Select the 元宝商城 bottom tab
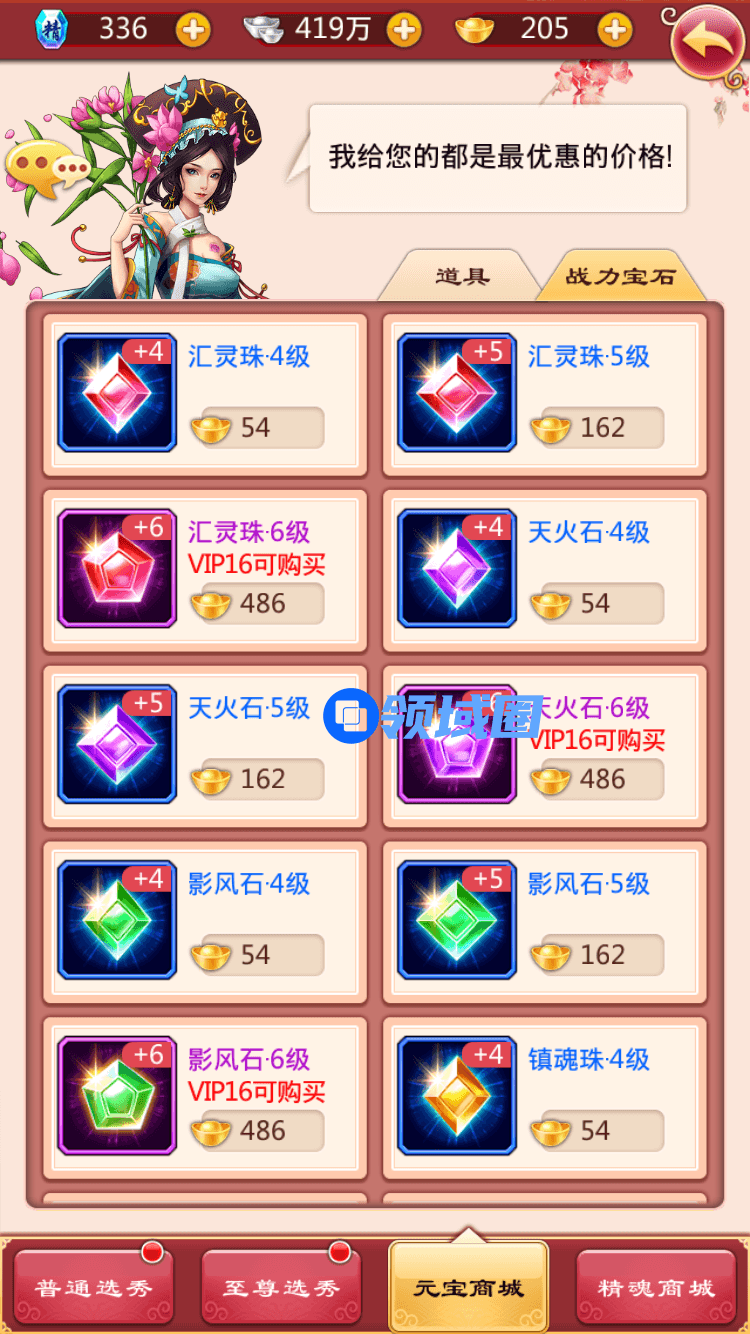The image size is (750, 1334). 468,1288
